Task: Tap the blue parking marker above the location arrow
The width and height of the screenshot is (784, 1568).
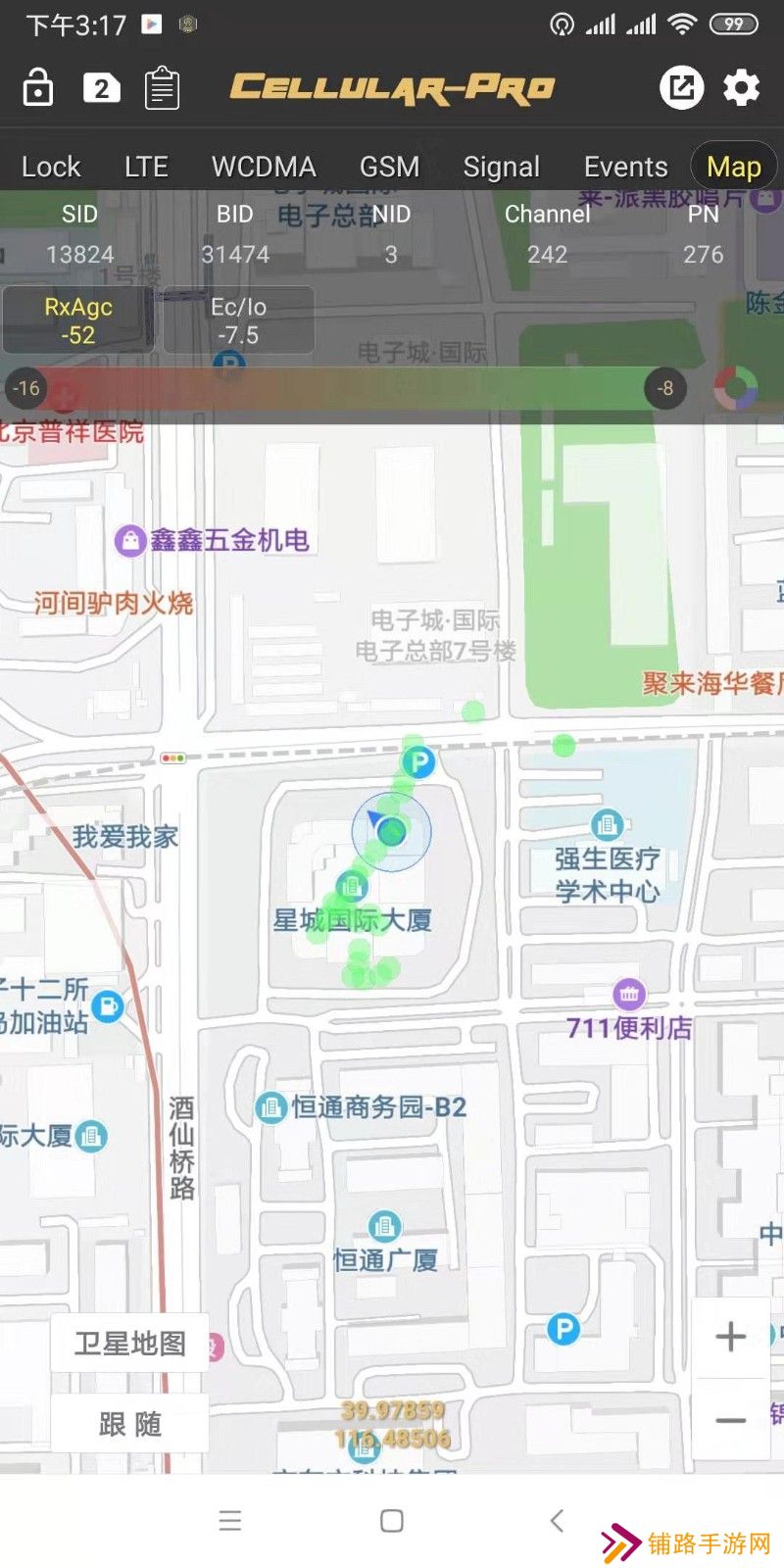Action: [419, 763]
